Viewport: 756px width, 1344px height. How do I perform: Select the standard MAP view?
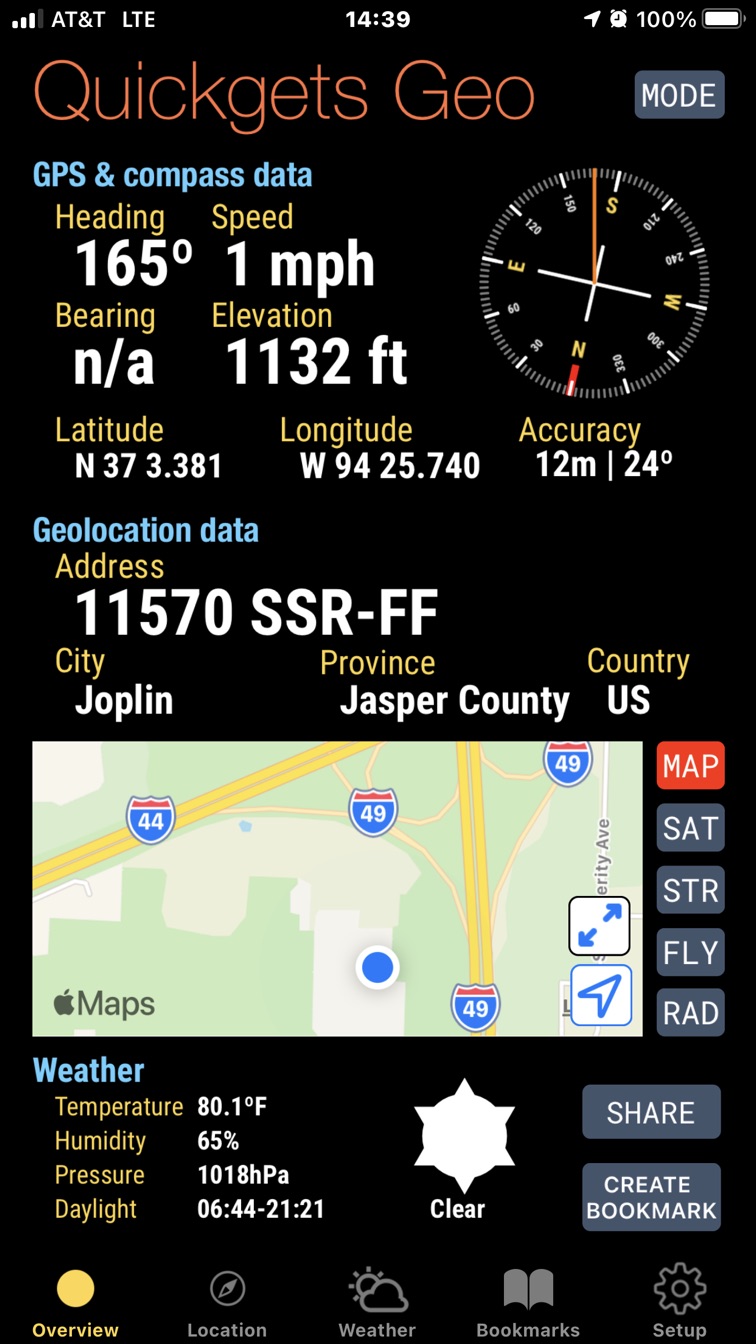pyautogui.click(x=690, y=767)
